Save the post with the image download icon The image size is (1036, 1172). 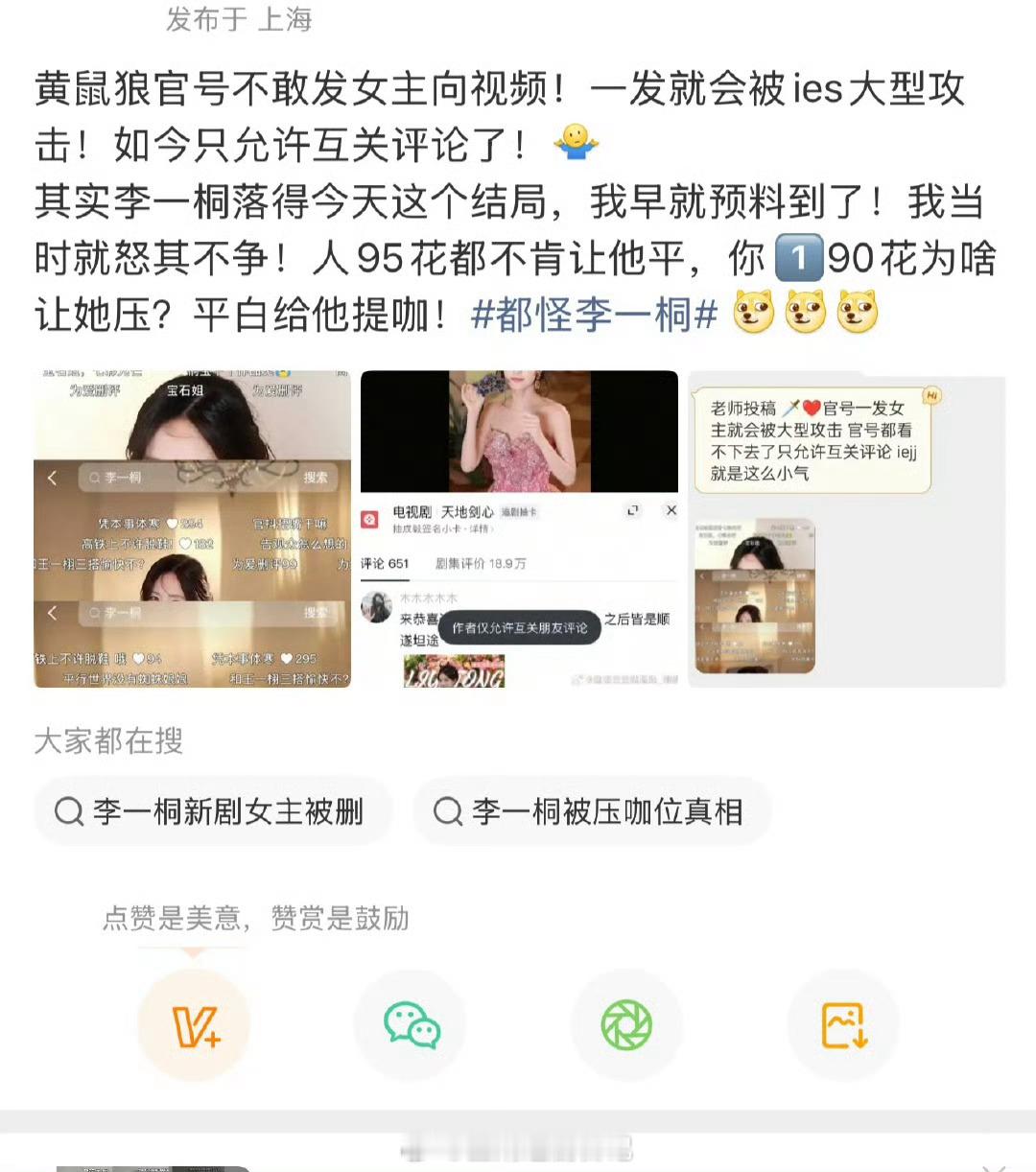842,1024
